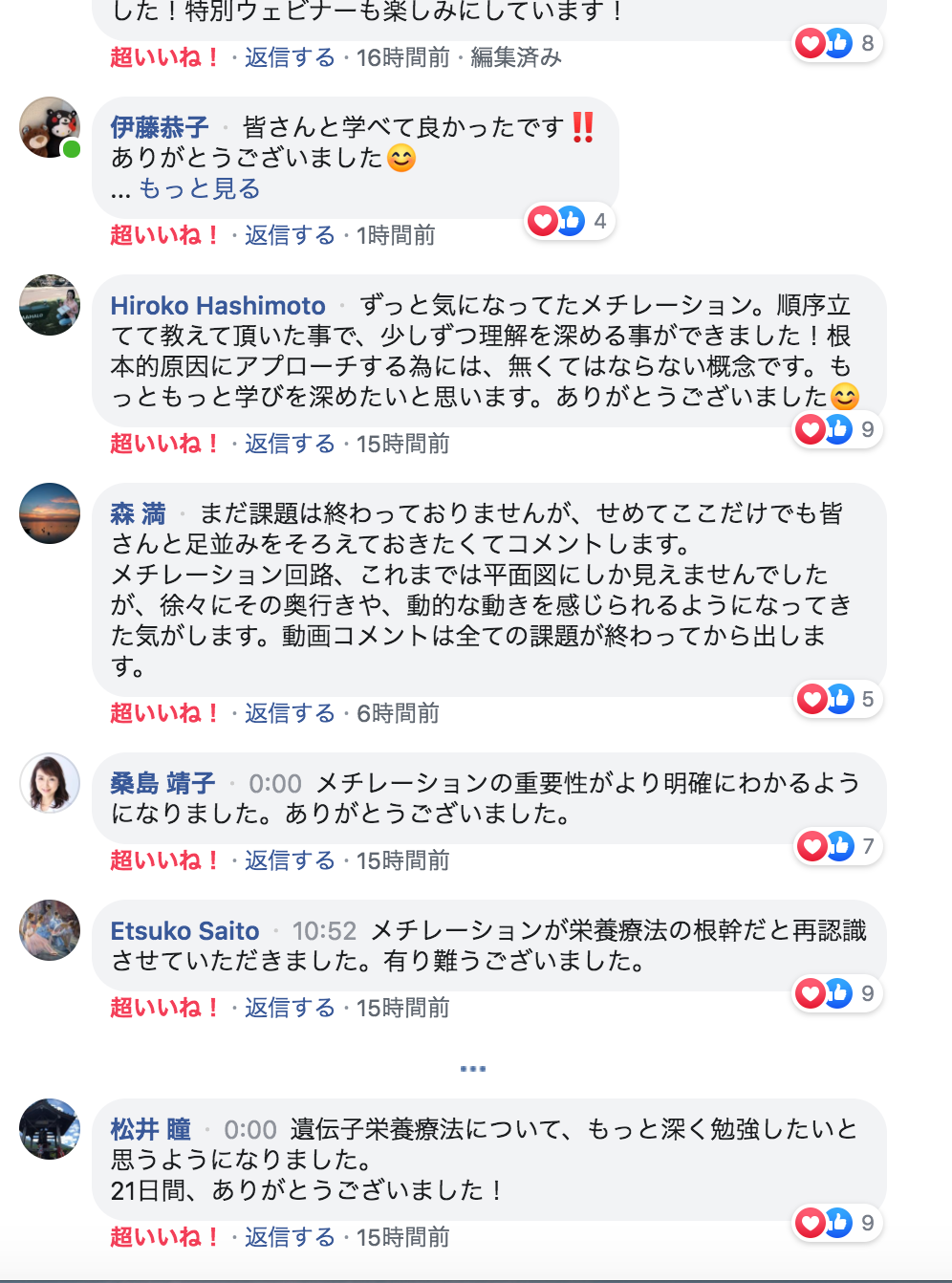Viewport: 952px width, 1283px height.
Task: View reactions on 松井 瞳's comment
Action: click(x=836, y=1223)
